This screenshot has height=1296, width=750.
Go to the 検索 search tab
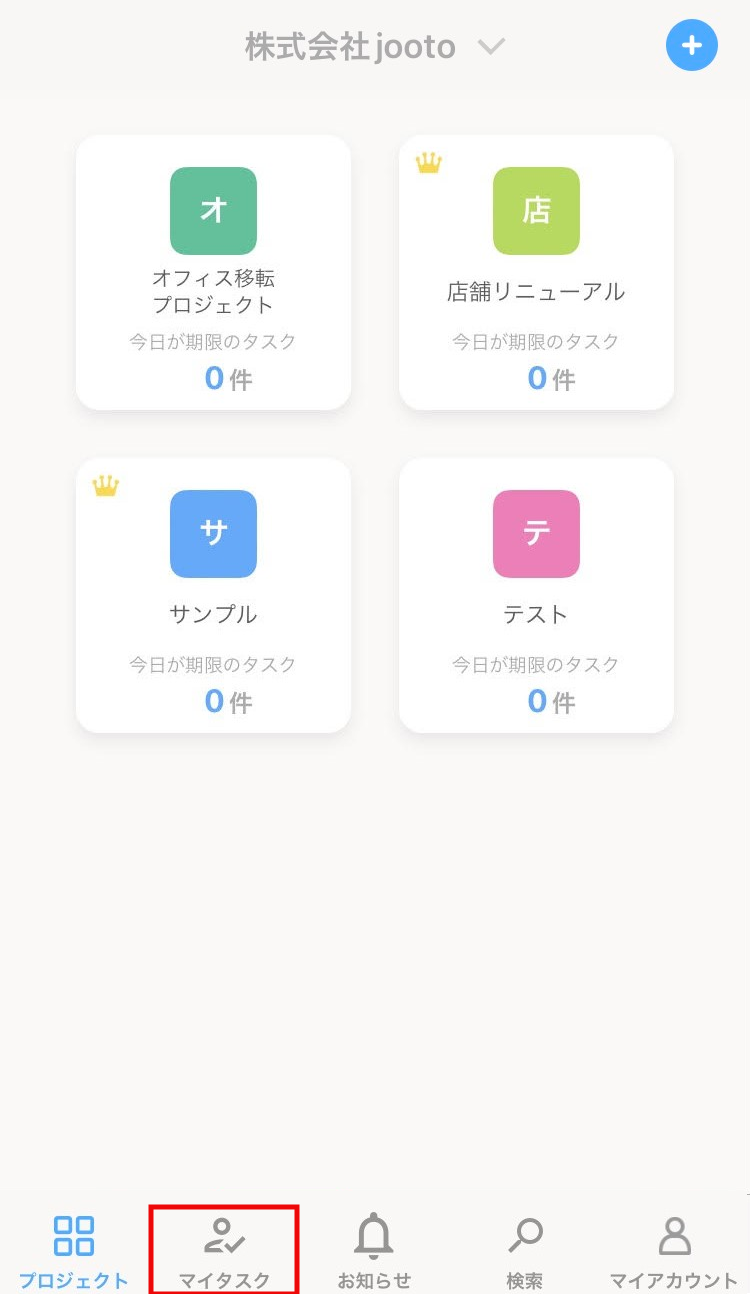coord(524,1251)
